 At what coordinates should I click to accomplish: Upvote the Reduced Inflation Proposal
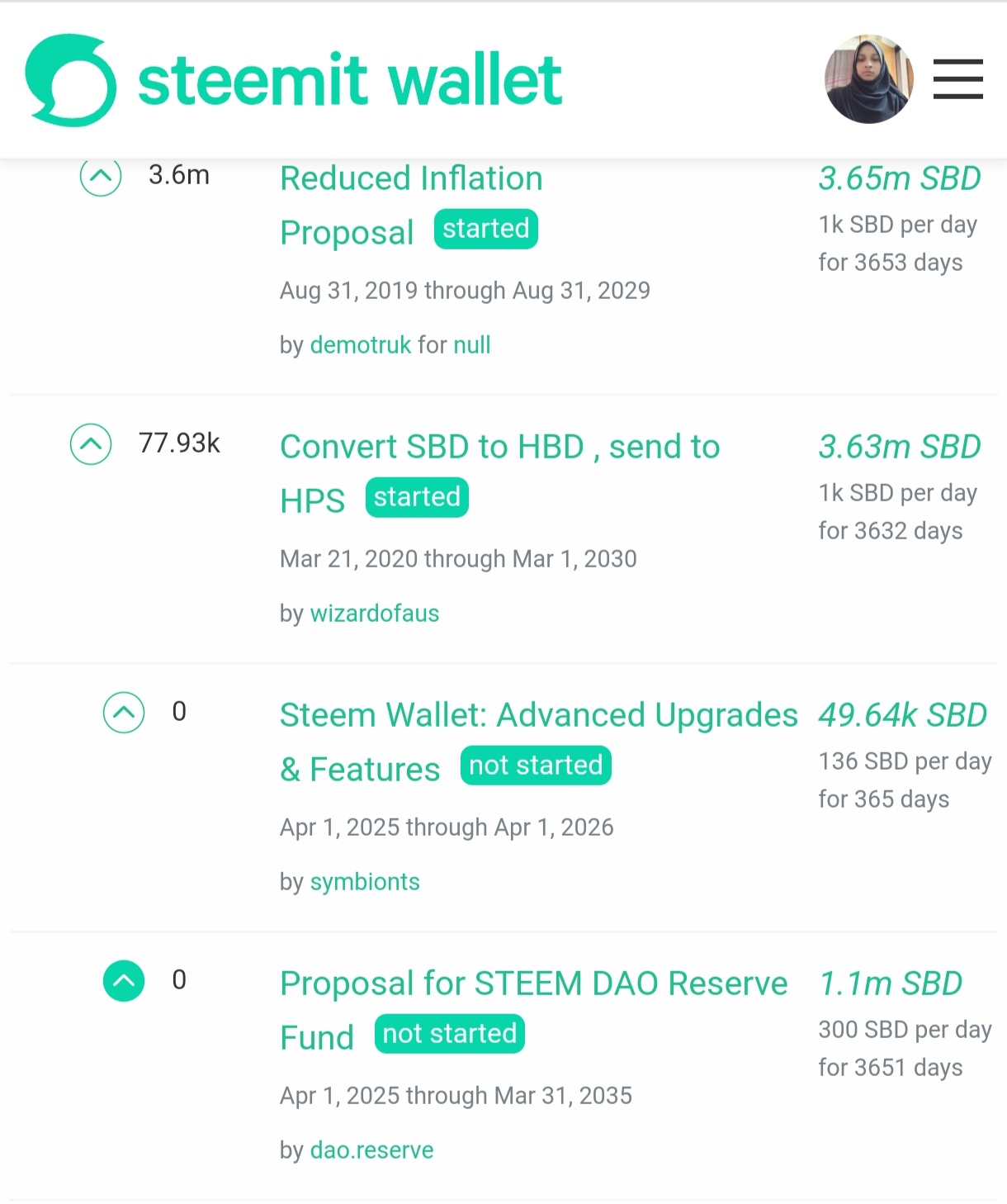[x=101, y=176]
